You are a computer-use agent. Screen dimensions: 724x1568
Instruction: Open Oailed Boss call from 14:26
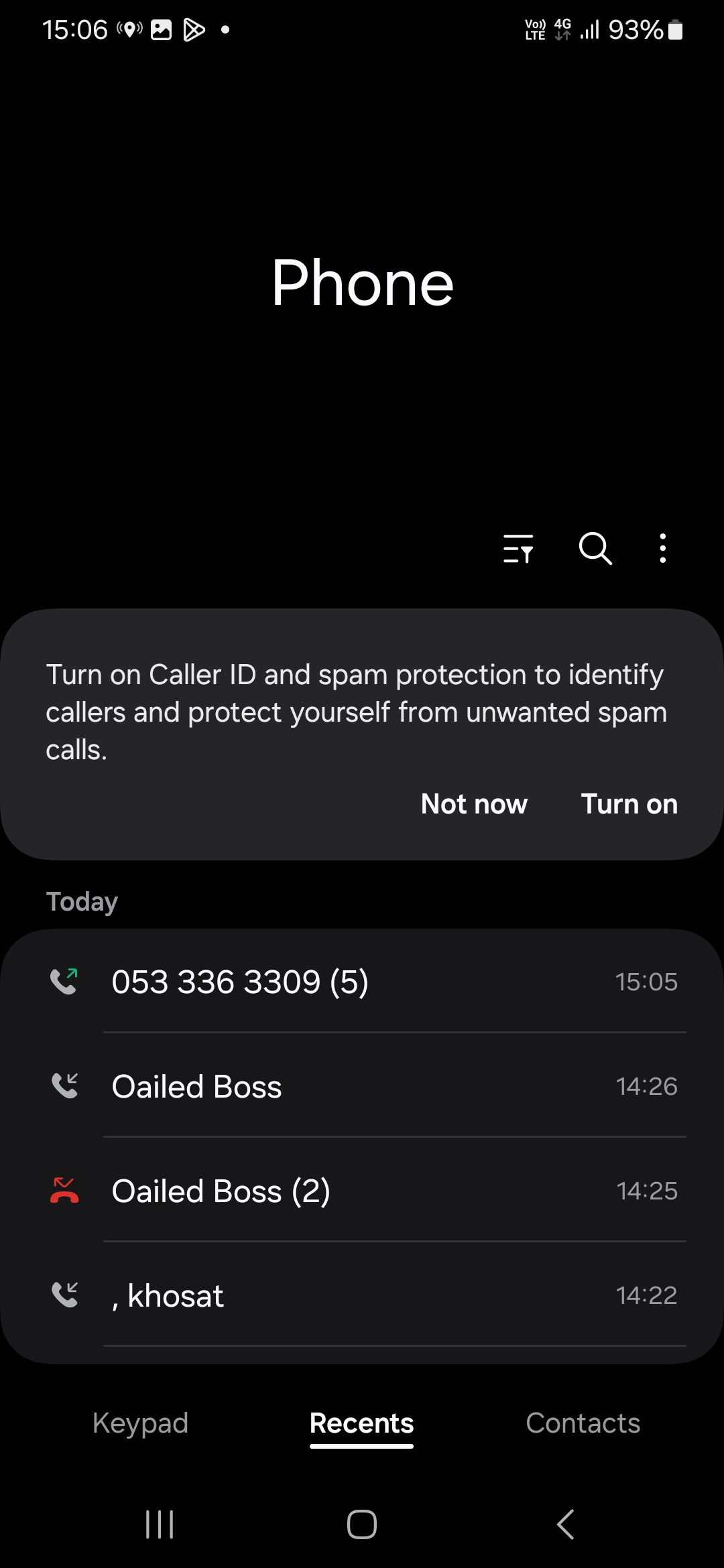click(x=362, y=1086)
